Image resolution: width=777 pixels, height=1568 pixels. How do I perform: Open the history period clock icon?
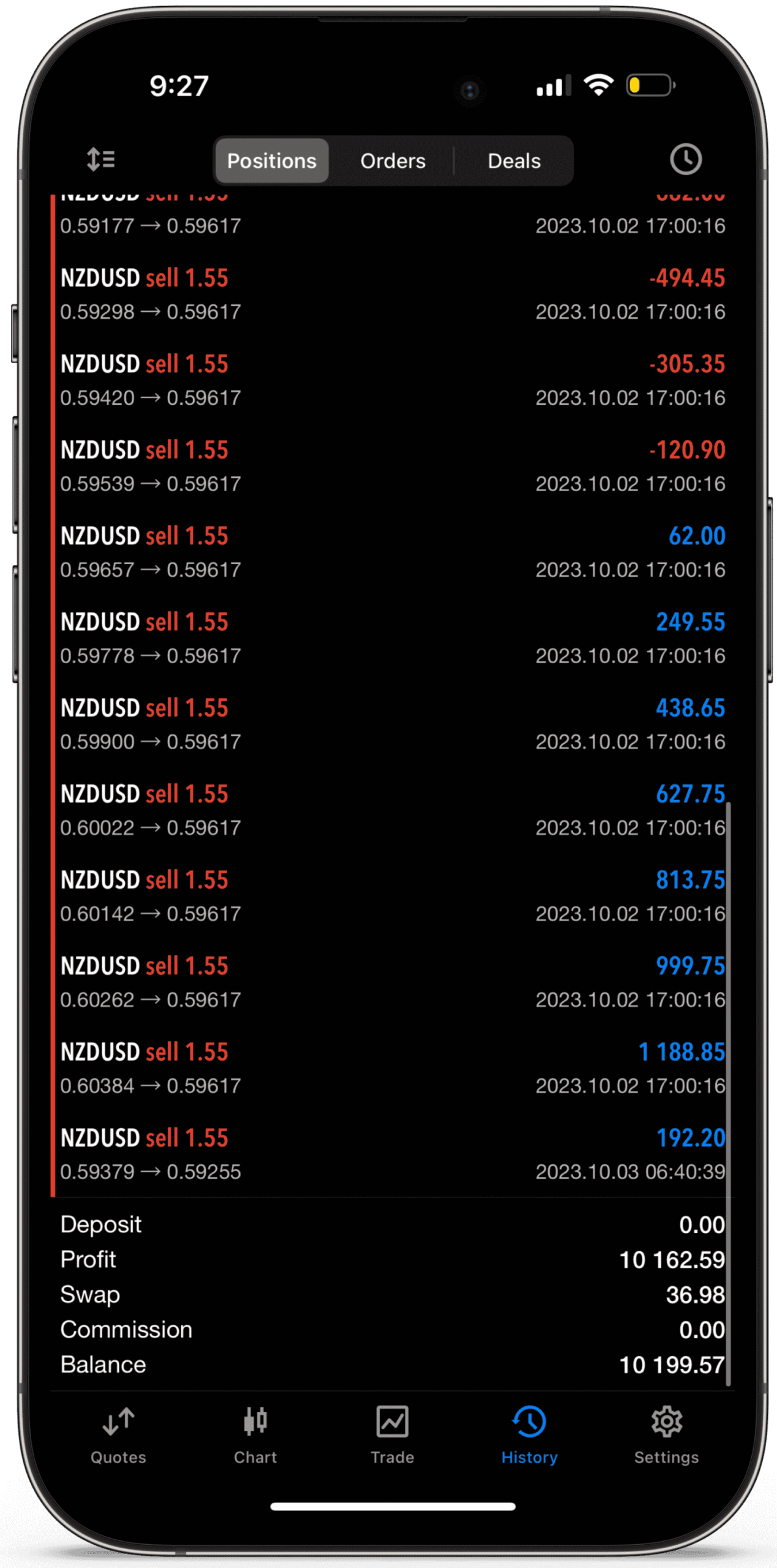click(x=685, y=160)
